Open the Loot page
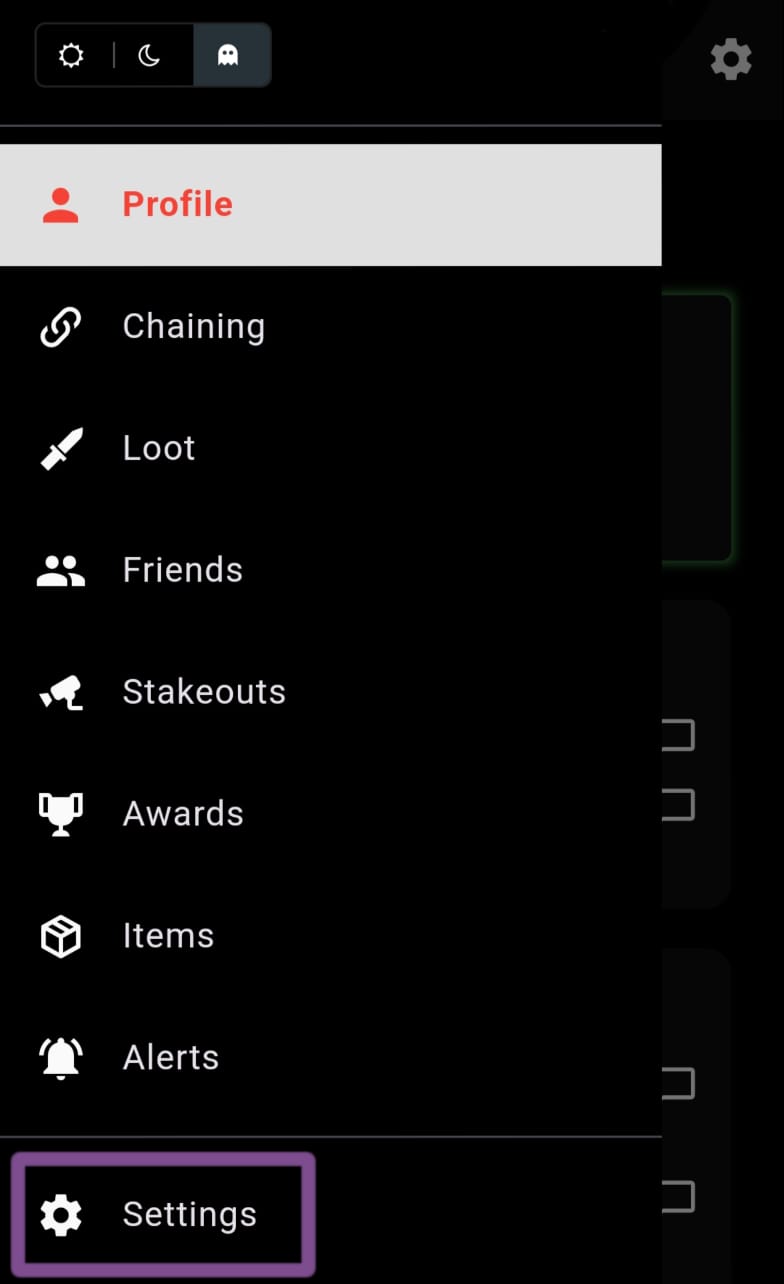 pos(330,449)
